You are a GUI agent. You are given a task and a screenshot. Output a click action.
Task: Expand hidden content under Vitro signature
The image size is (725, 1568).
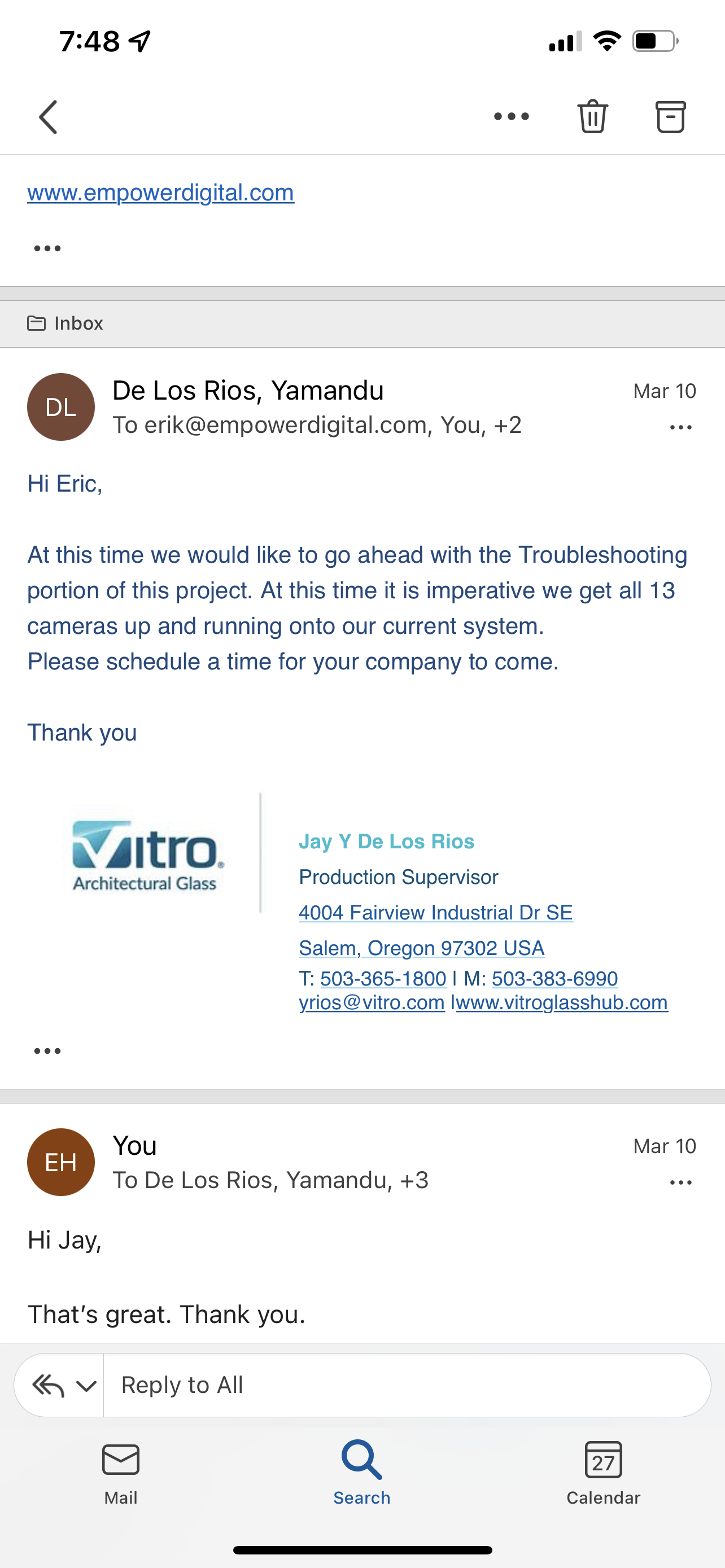click(47, 1051)
